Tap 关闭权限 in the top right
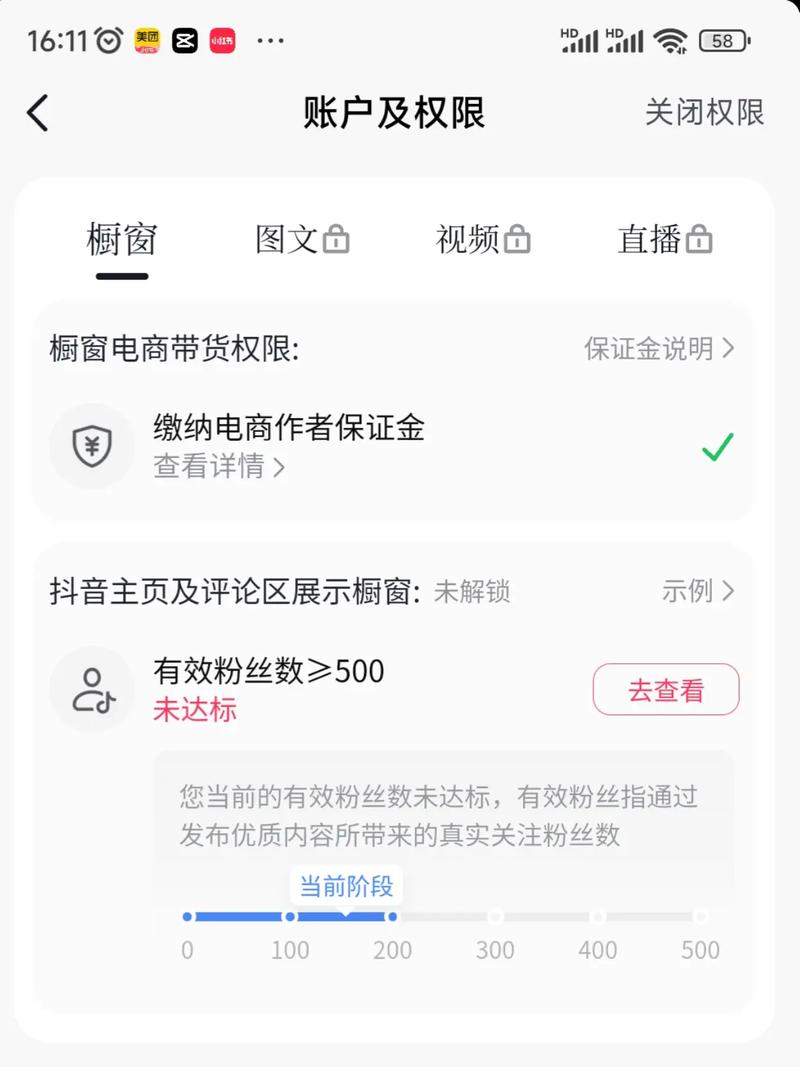This screenshot has width=800, height=1067. [x=705, y=113]
